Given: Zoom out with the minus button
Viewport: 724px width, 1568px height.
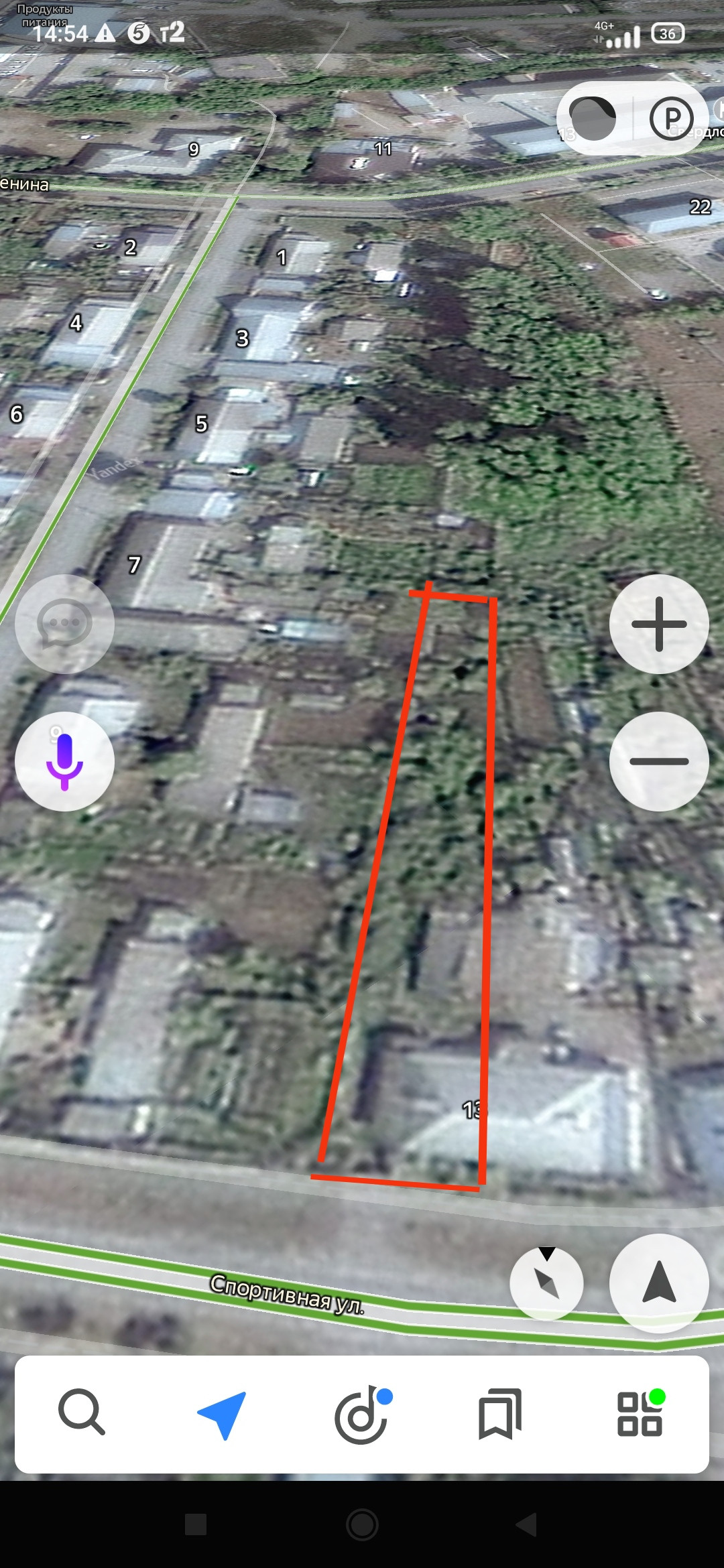Looking at the screenshot, I should point(659,761).
